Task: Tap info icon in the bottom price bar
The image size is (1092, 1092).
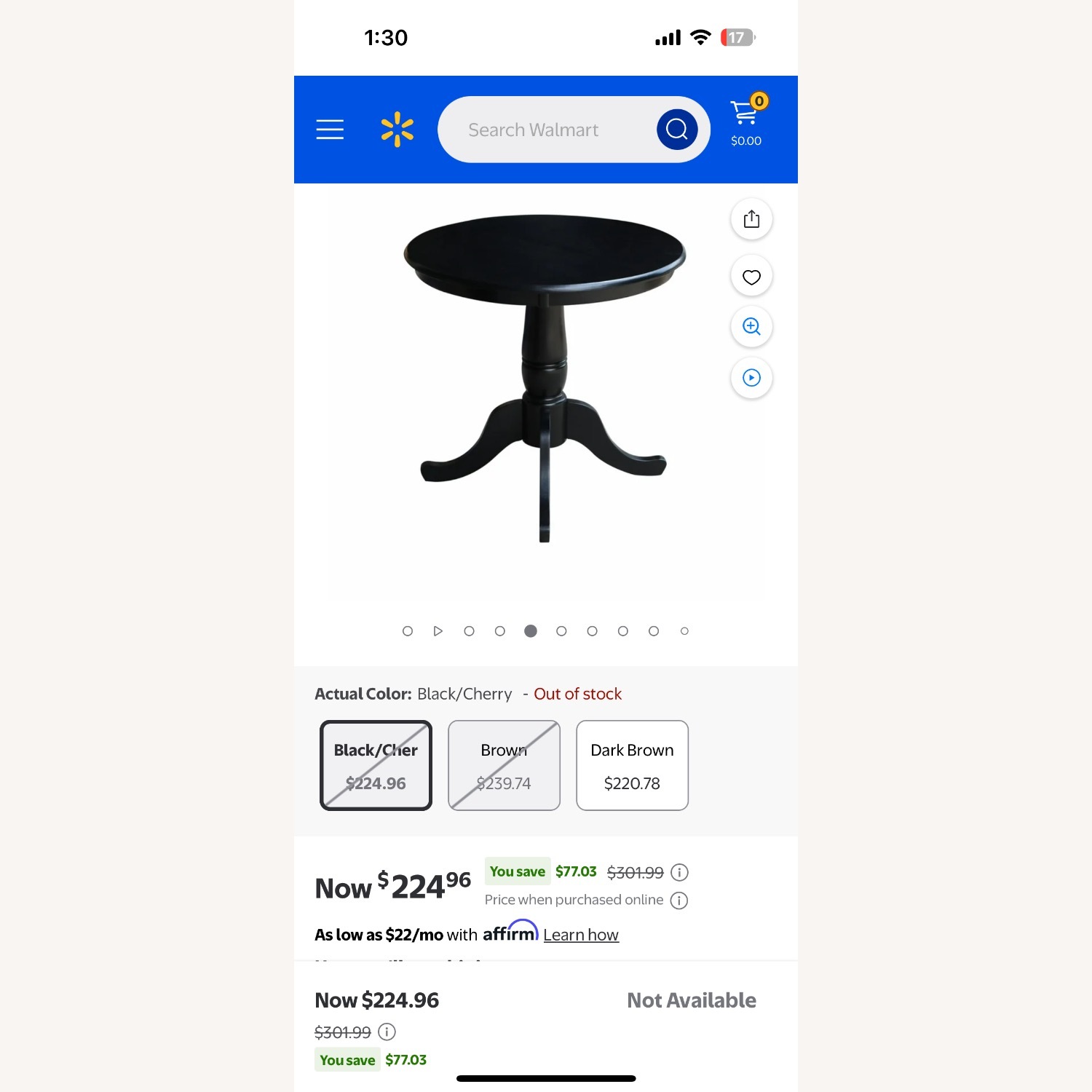Action: click(387, 1032)
